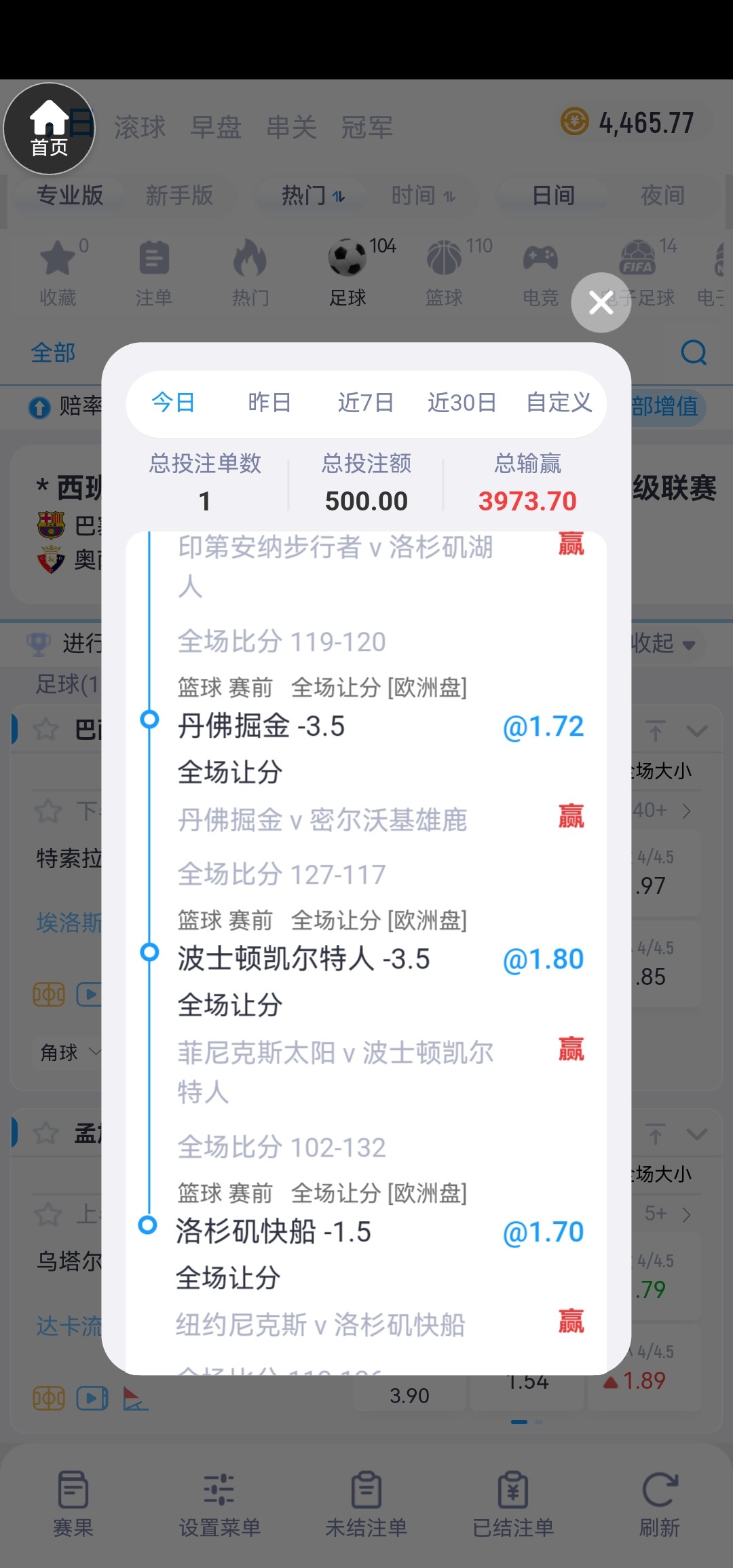Viewport: 733px width, 1568px height.
Task: Show bets from 近30日
Action: 462,403
